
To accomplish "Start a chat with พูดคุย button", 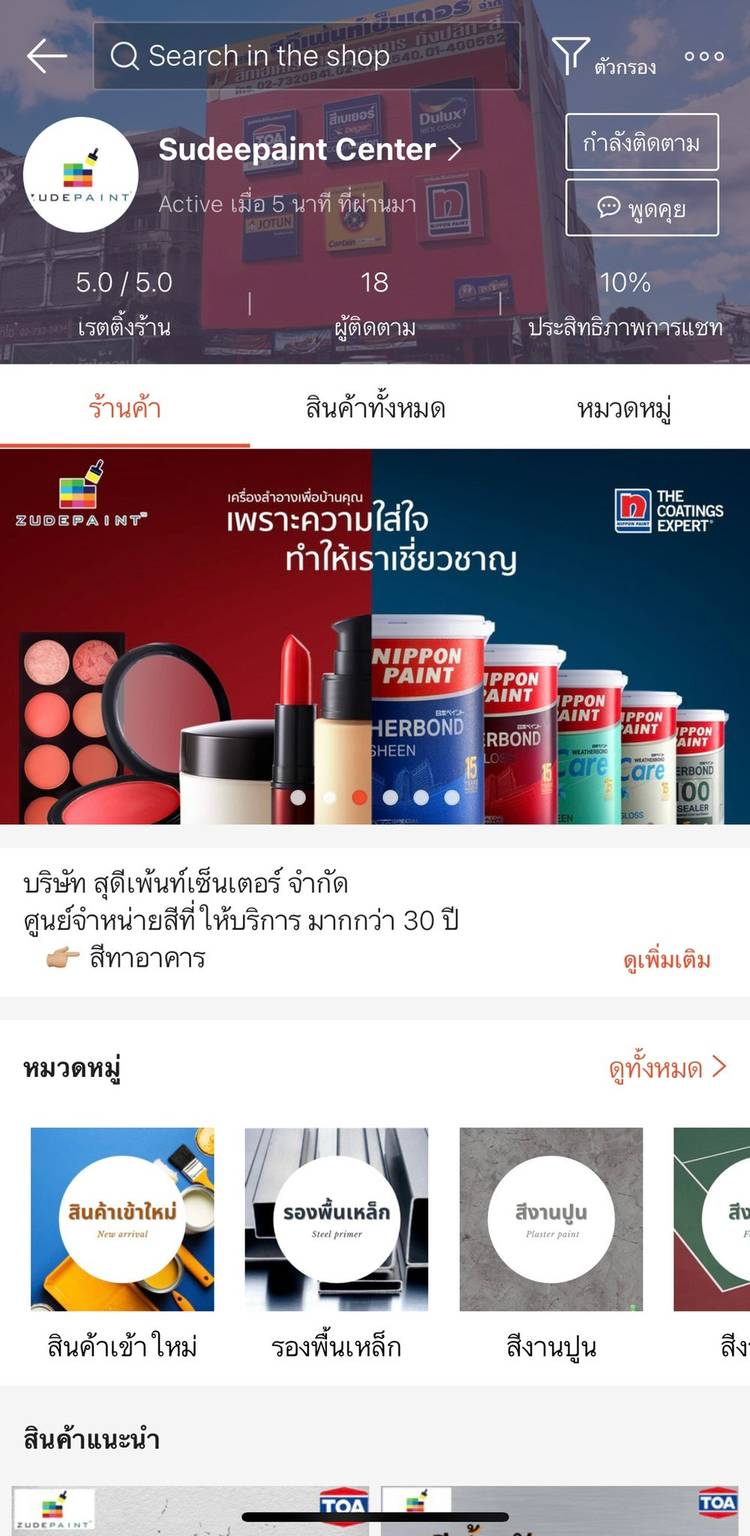I will pyautogui.click(x=642, y=208).
